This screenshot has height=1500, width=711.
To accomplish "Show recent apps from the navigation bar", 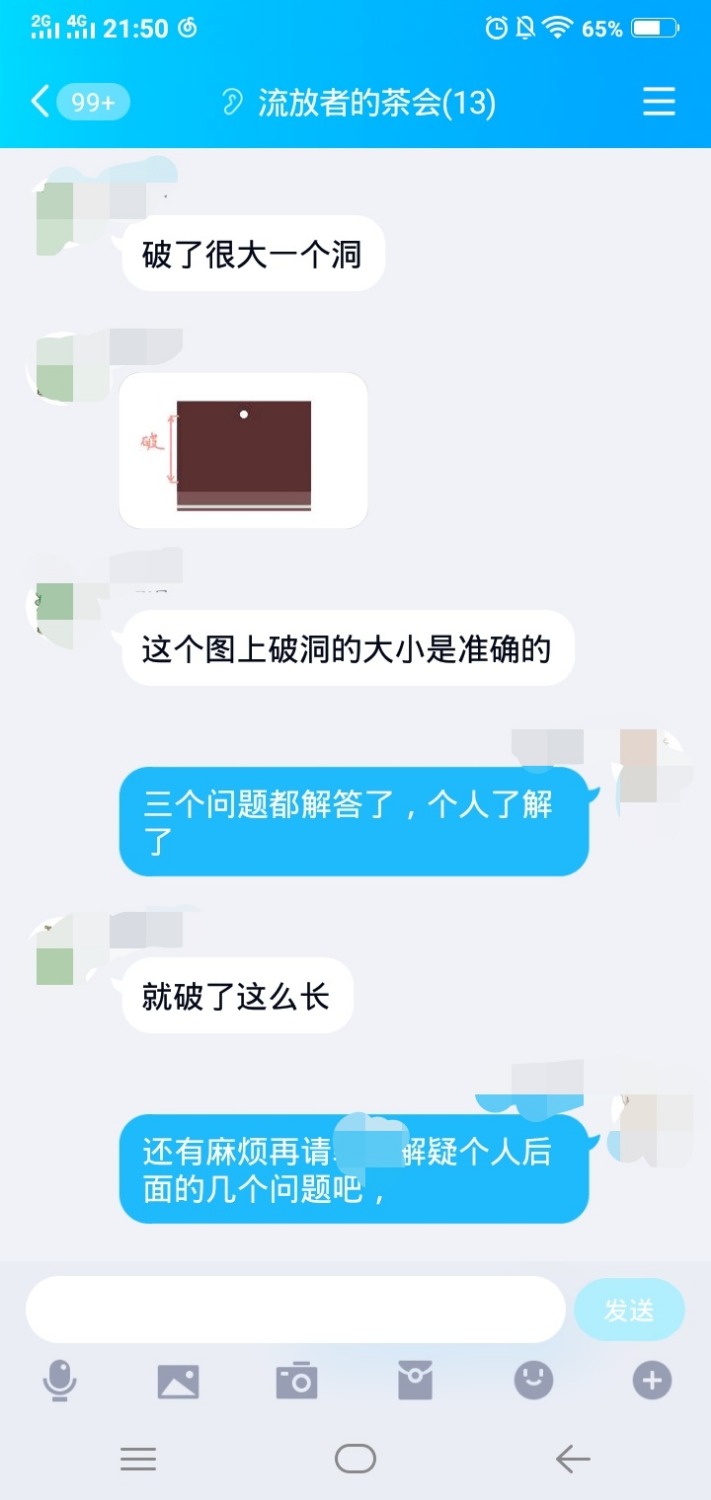I will click(138, 1459).
